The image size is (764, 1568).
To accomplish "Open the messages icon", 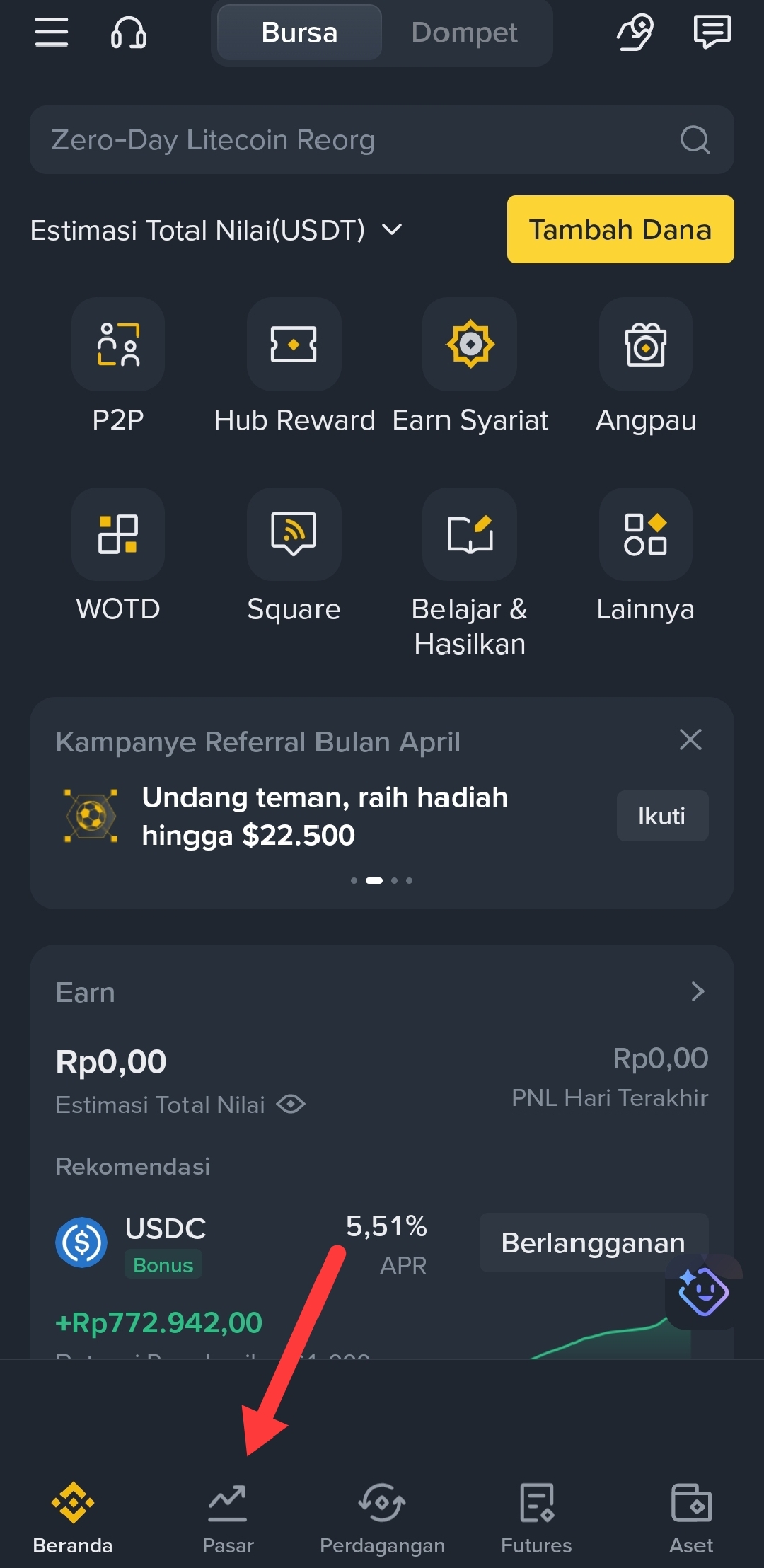I will coord(712,33).
